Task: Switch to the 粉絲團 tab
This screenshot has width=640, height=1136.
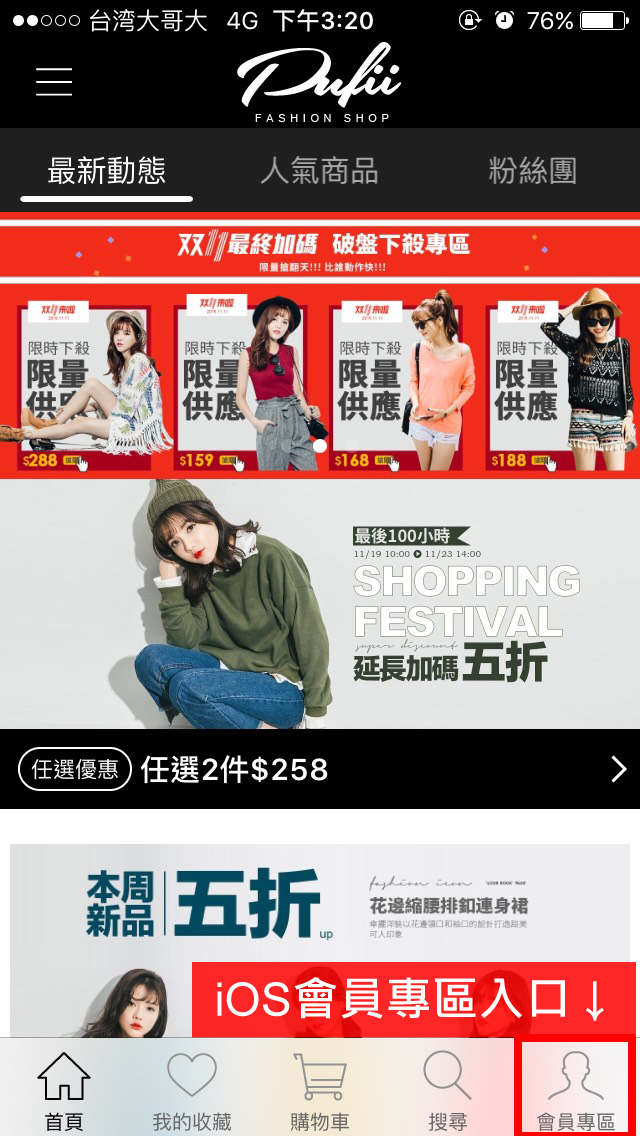Action: tap(532, 171)
